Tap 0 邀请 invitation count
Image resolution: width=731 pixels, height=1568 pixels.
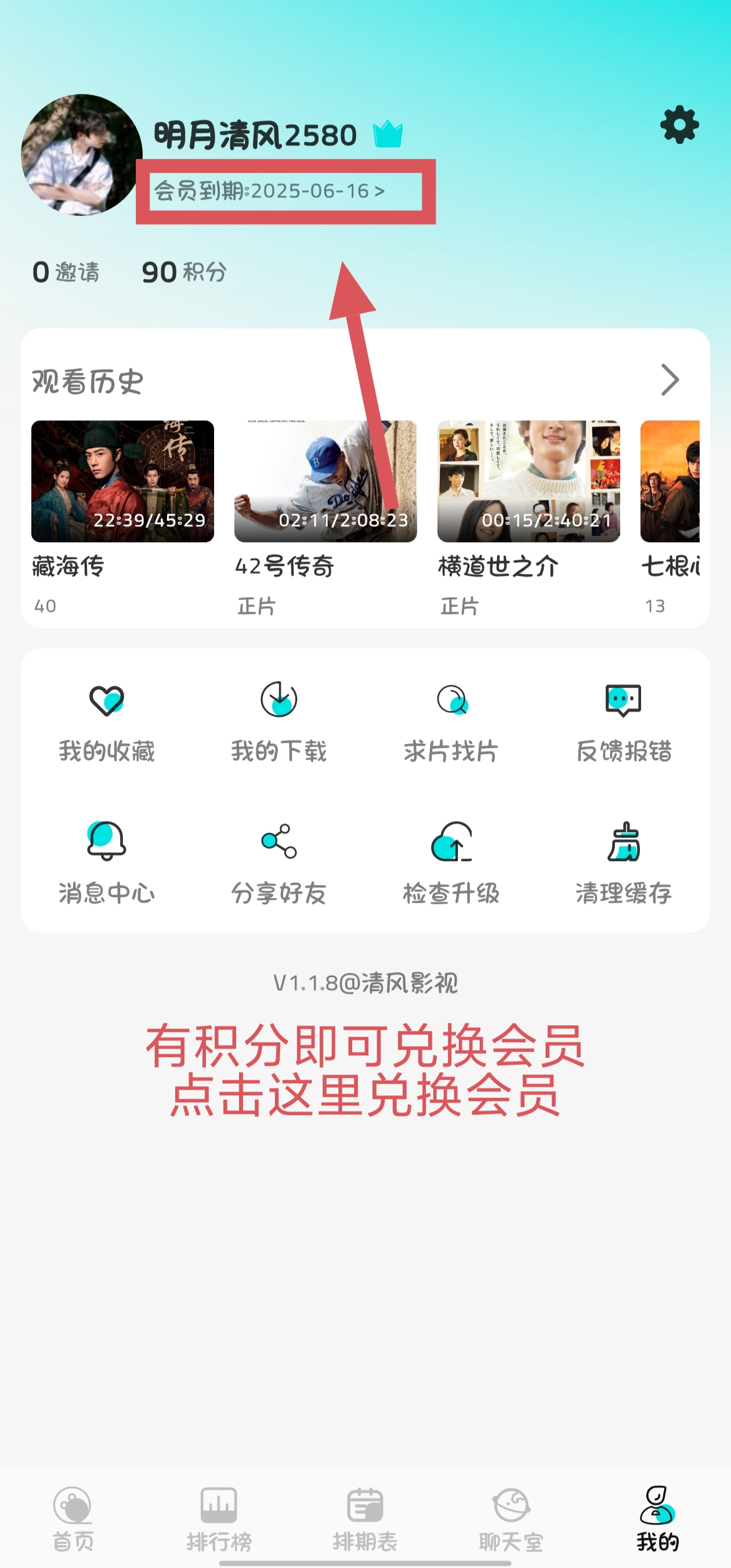[x=67, y=273]
